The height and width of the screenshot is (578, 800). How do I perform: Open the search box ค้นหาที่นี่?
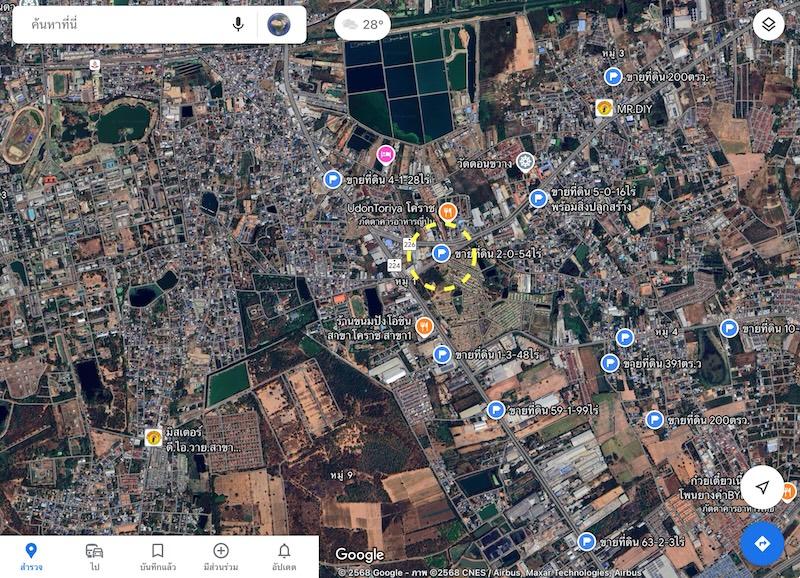[x=120, y=24]
